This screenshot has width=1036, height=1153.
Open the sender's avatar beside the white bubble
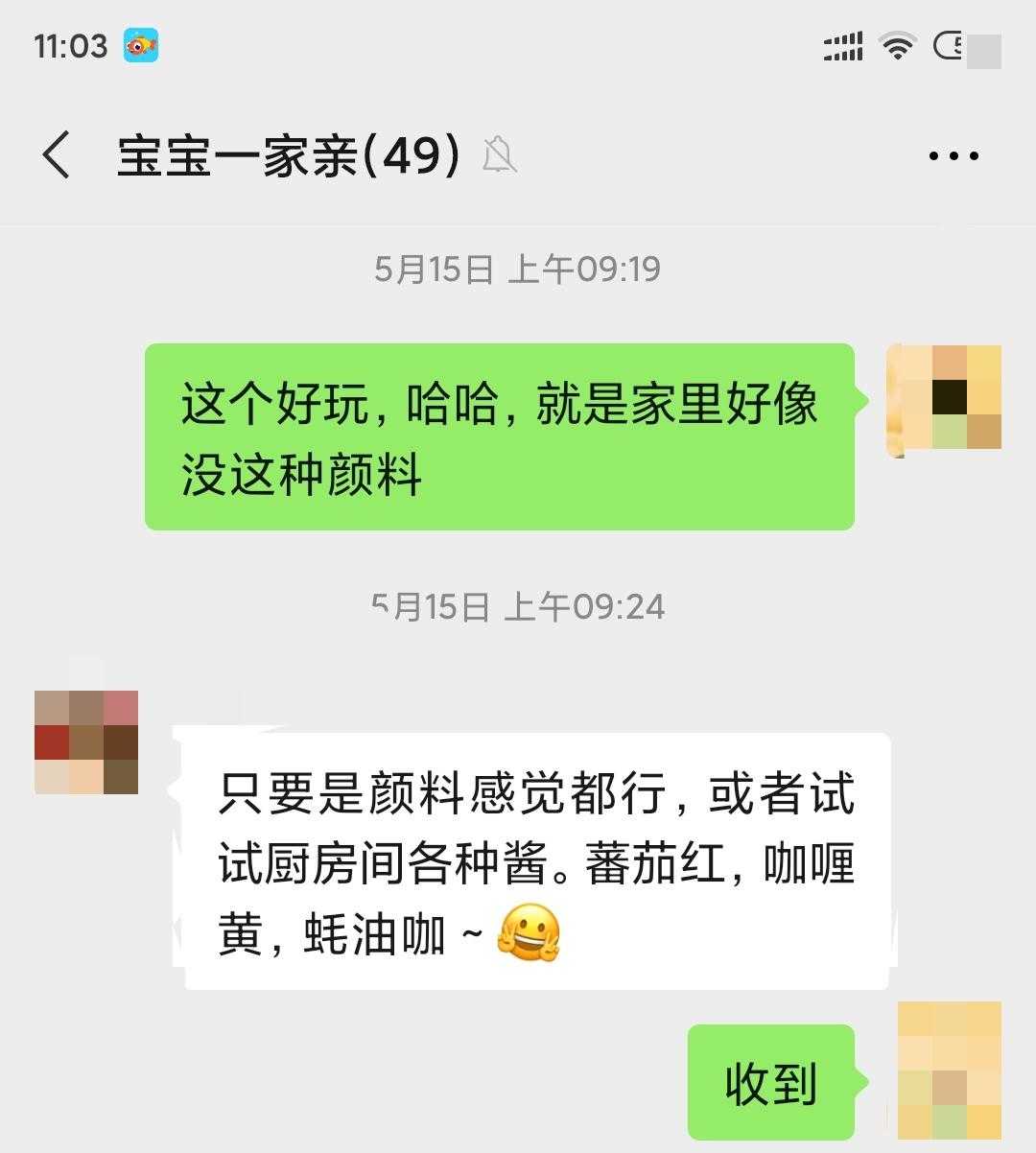coord(86,741)
